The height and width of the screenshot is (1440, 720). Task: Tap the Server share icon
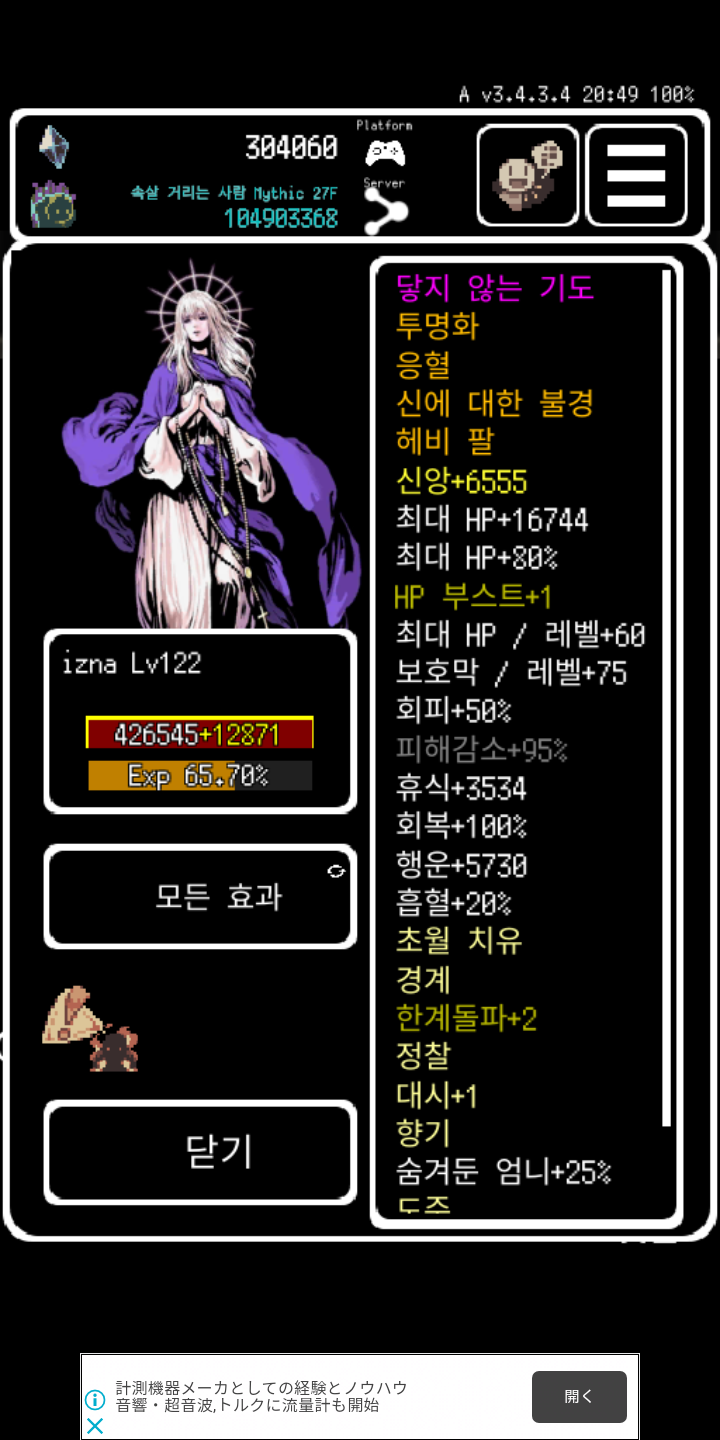pyautogui.click(x=385, y=211)
